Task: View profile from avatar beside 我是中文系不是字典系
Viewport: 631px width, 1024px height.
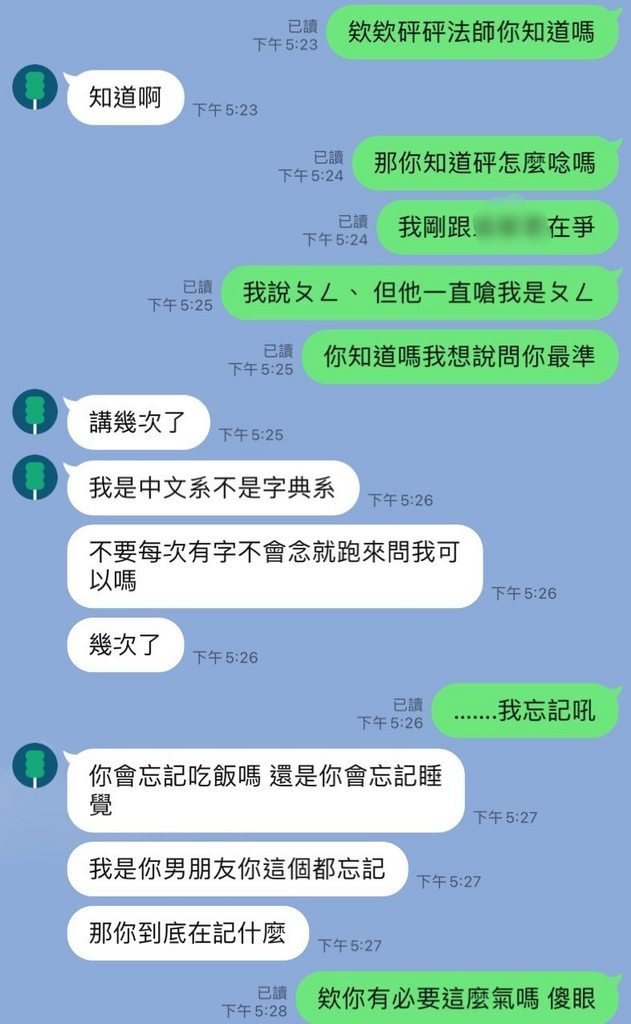Action: coord(34,477)
